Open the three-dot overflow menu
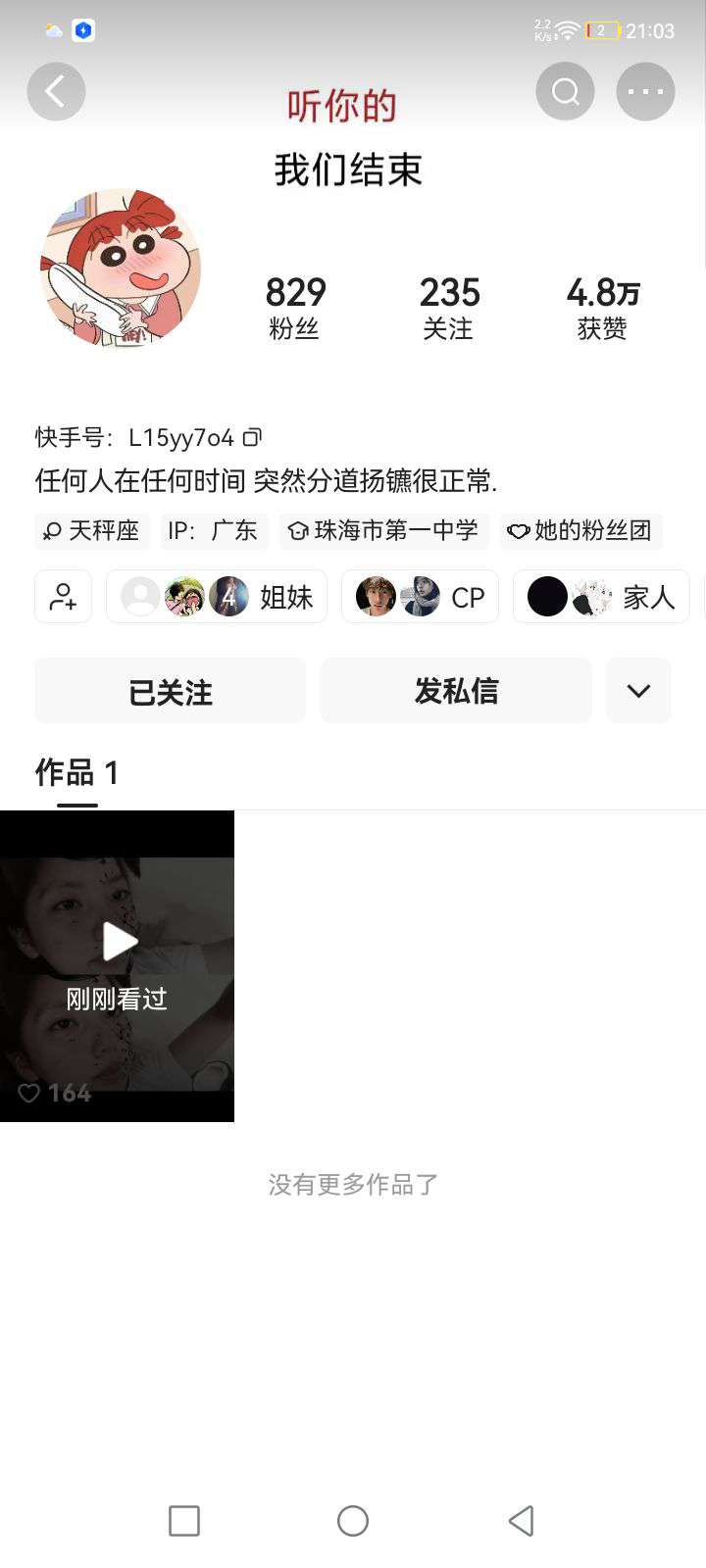The width and height of the screenshot is (706, 1568). (645, 92)
